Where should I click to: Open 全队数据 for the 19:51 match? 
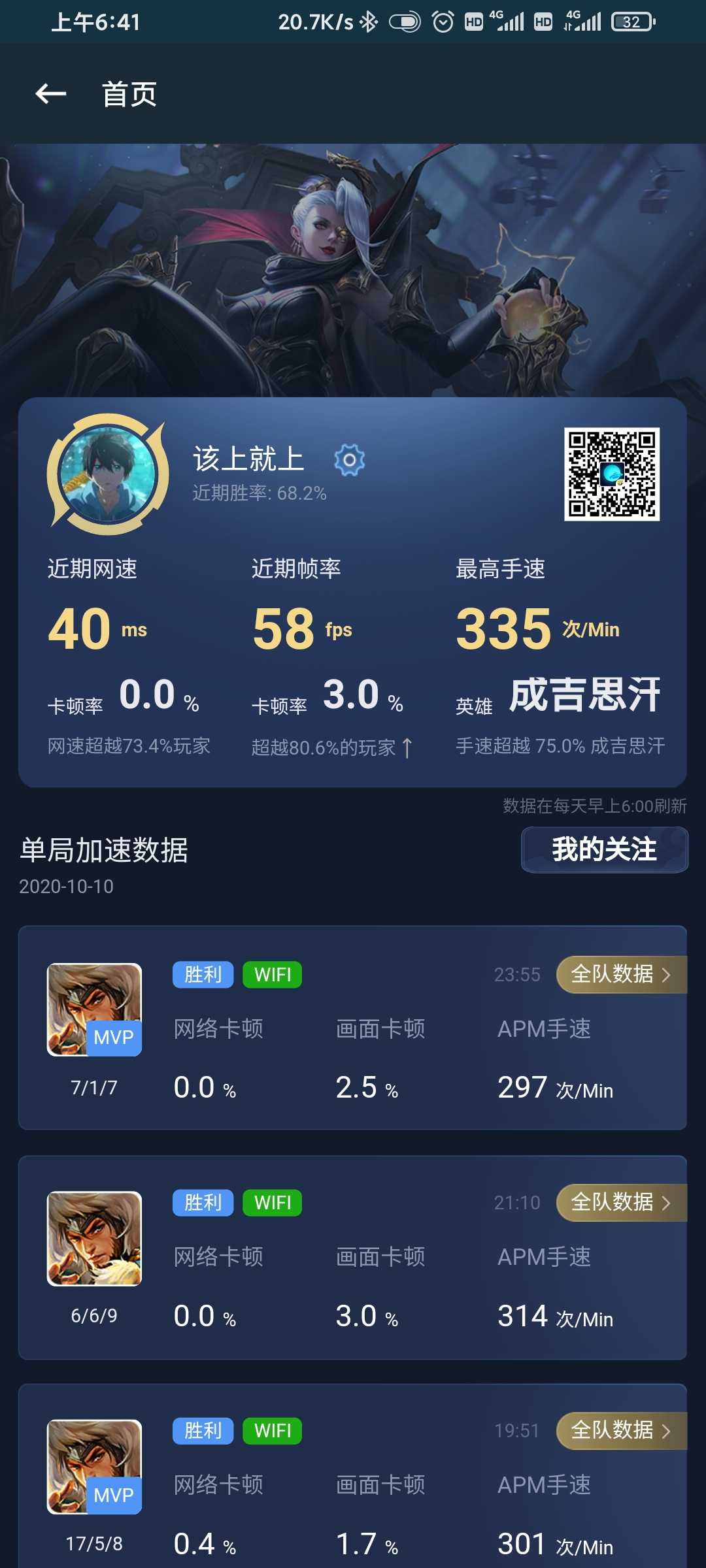621,1430
